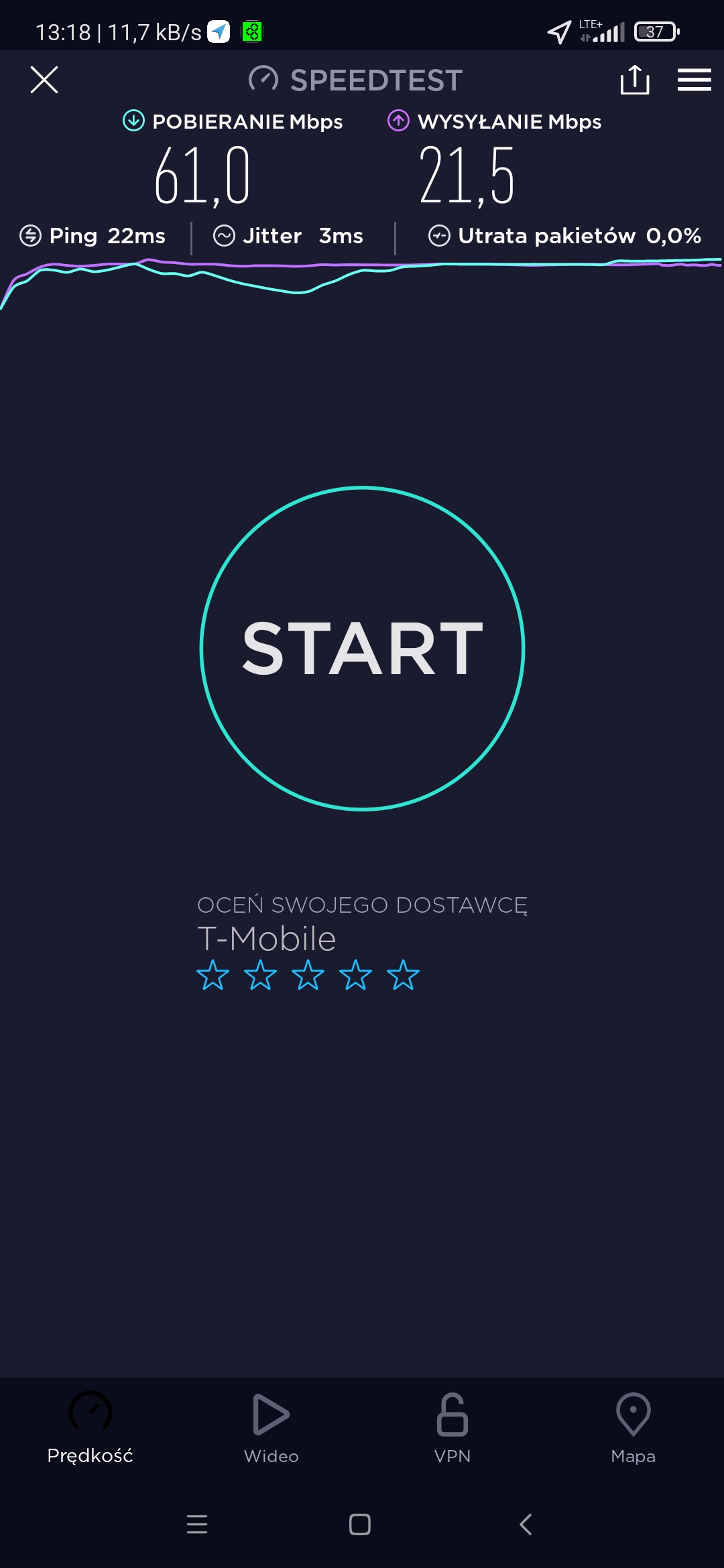Switch to the Wideo tab

coord(271,1427)
